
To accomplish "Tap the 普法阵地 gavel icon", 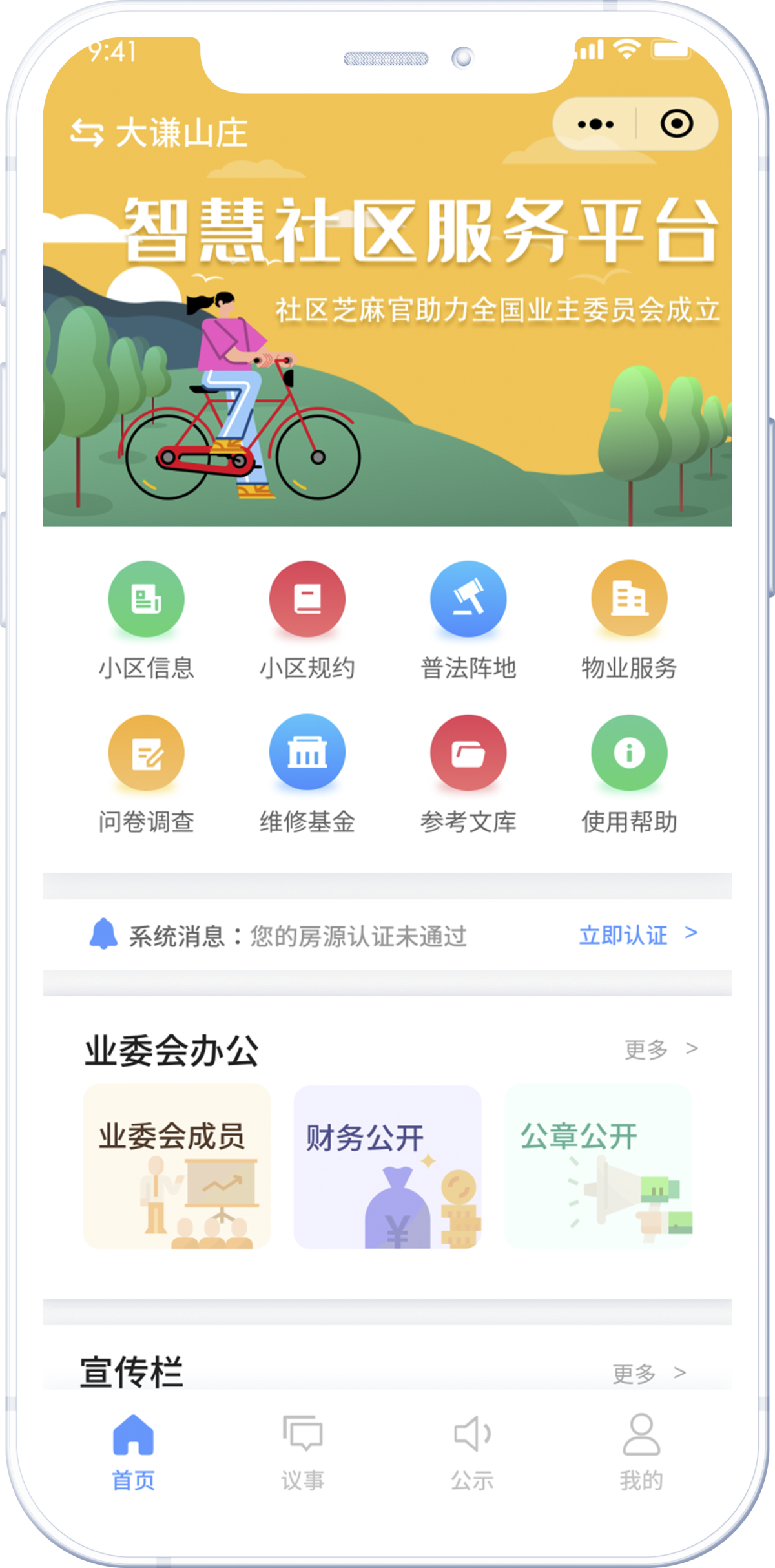I will tap(470, 599).
